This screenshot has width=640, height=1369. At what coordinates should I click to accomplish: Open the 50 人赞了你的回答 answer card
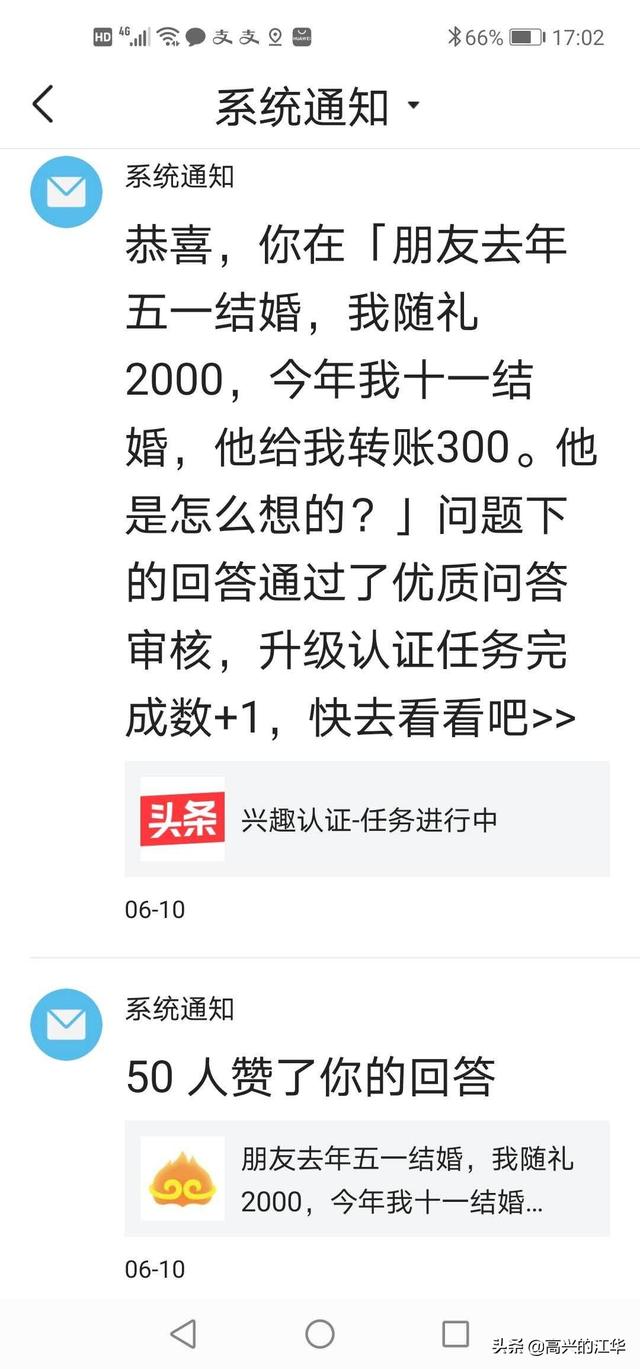(366, 1177)
